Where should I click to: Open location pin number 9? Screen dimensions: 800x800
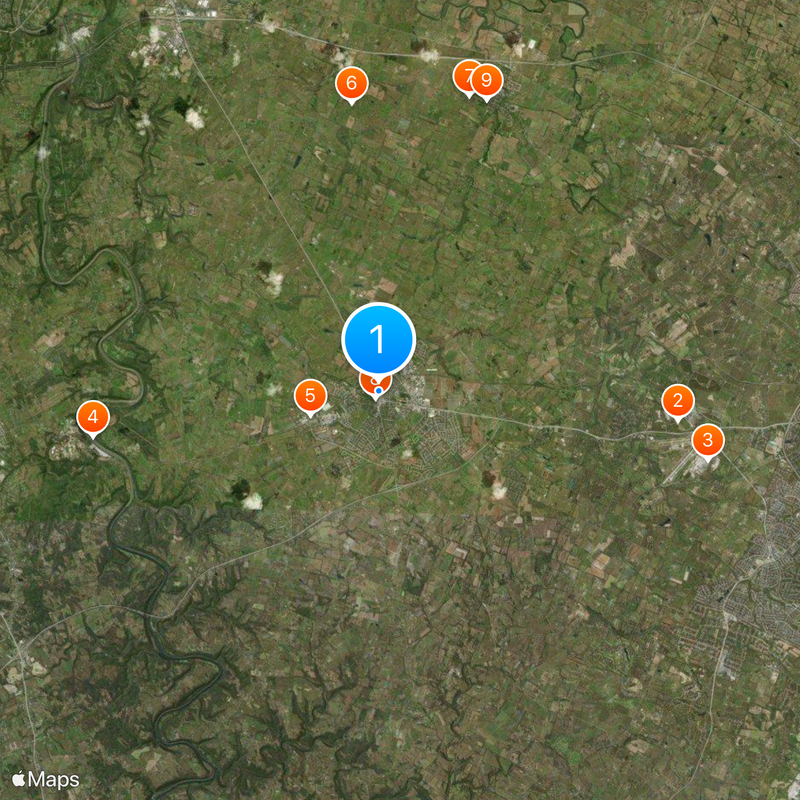487,80
